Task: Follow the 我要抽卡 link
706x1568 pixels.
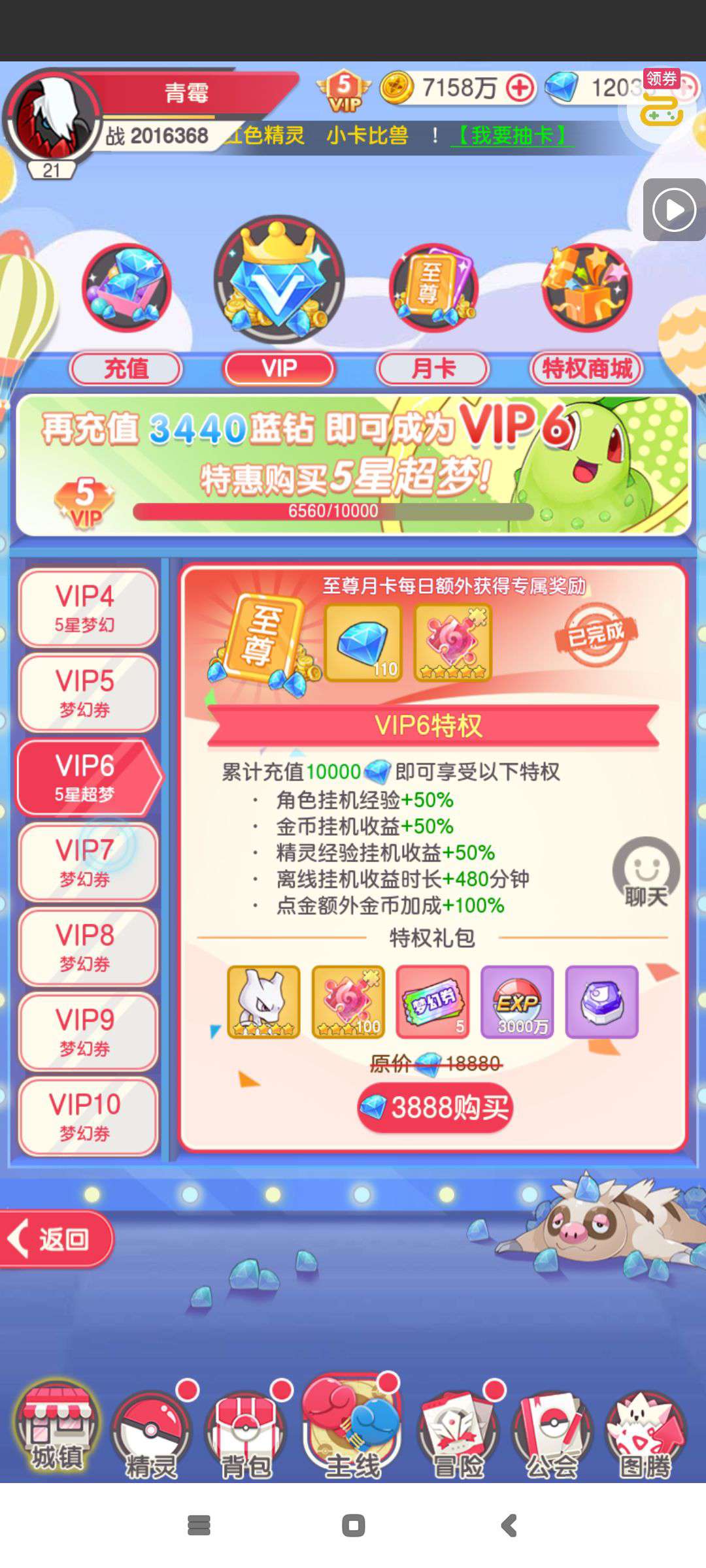Action: pyautogui.click(x=512, y=136)
